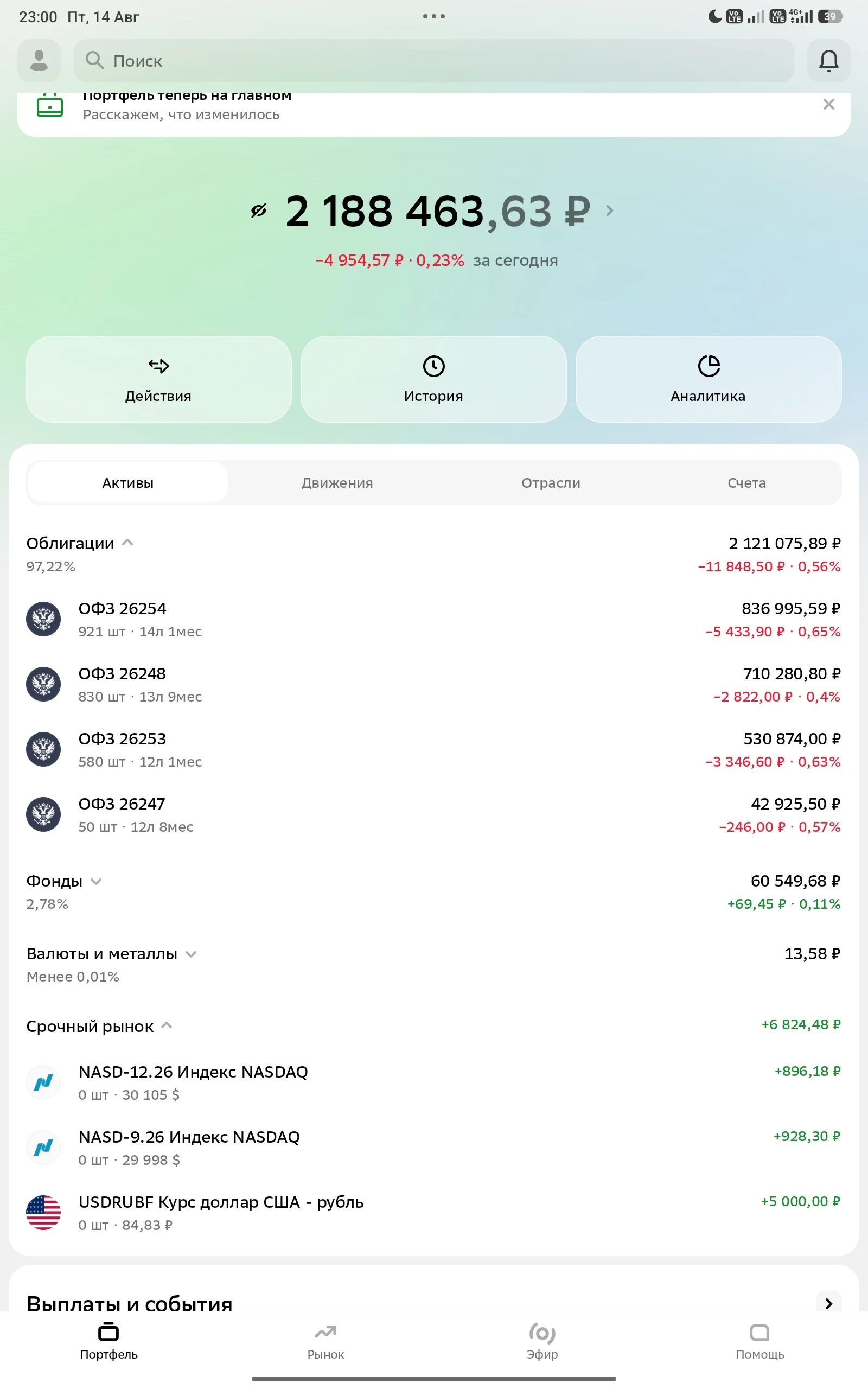Open the ОФЗ 26247 bond
Viewport: 868px width, 1389px height.
[x=433, y=814]
